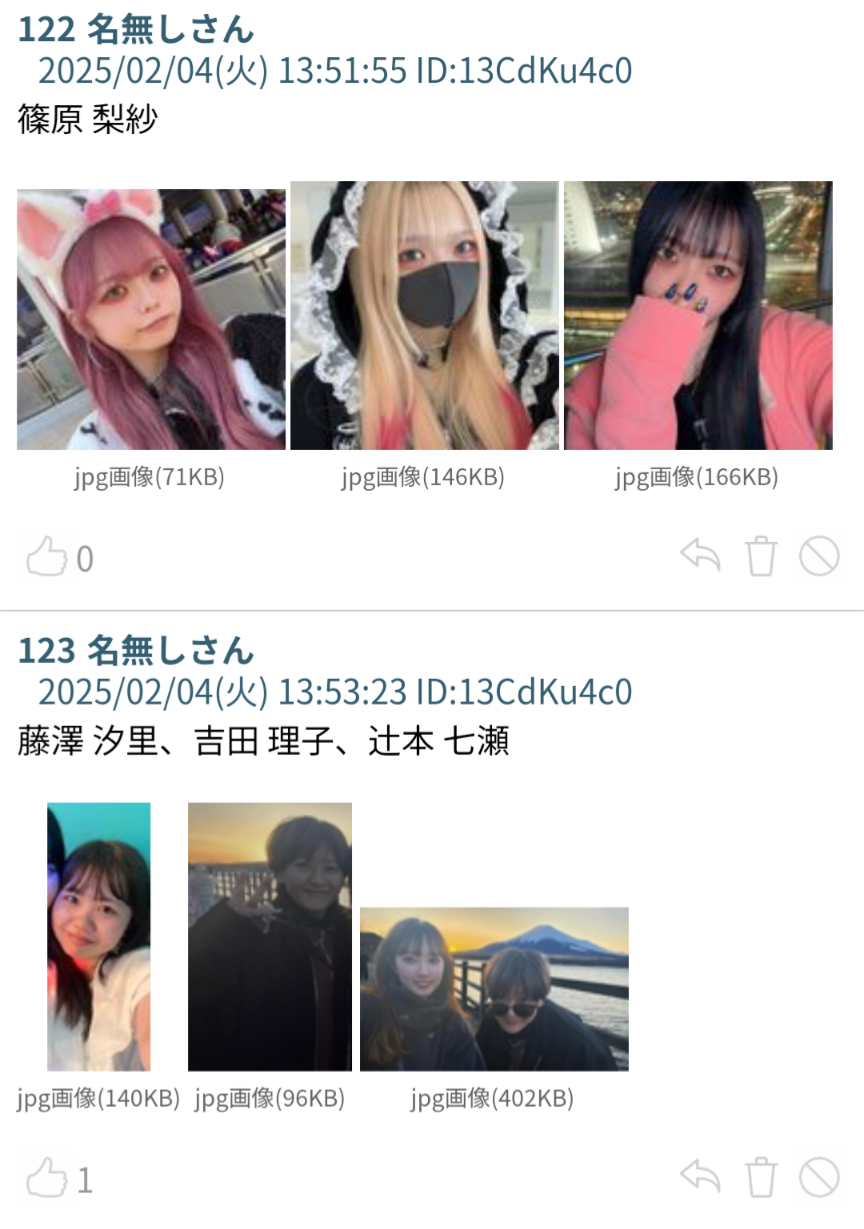Open the 140KB image in post 123
The width and height of the screenshot is (864, 1229).
click(99, 937)
